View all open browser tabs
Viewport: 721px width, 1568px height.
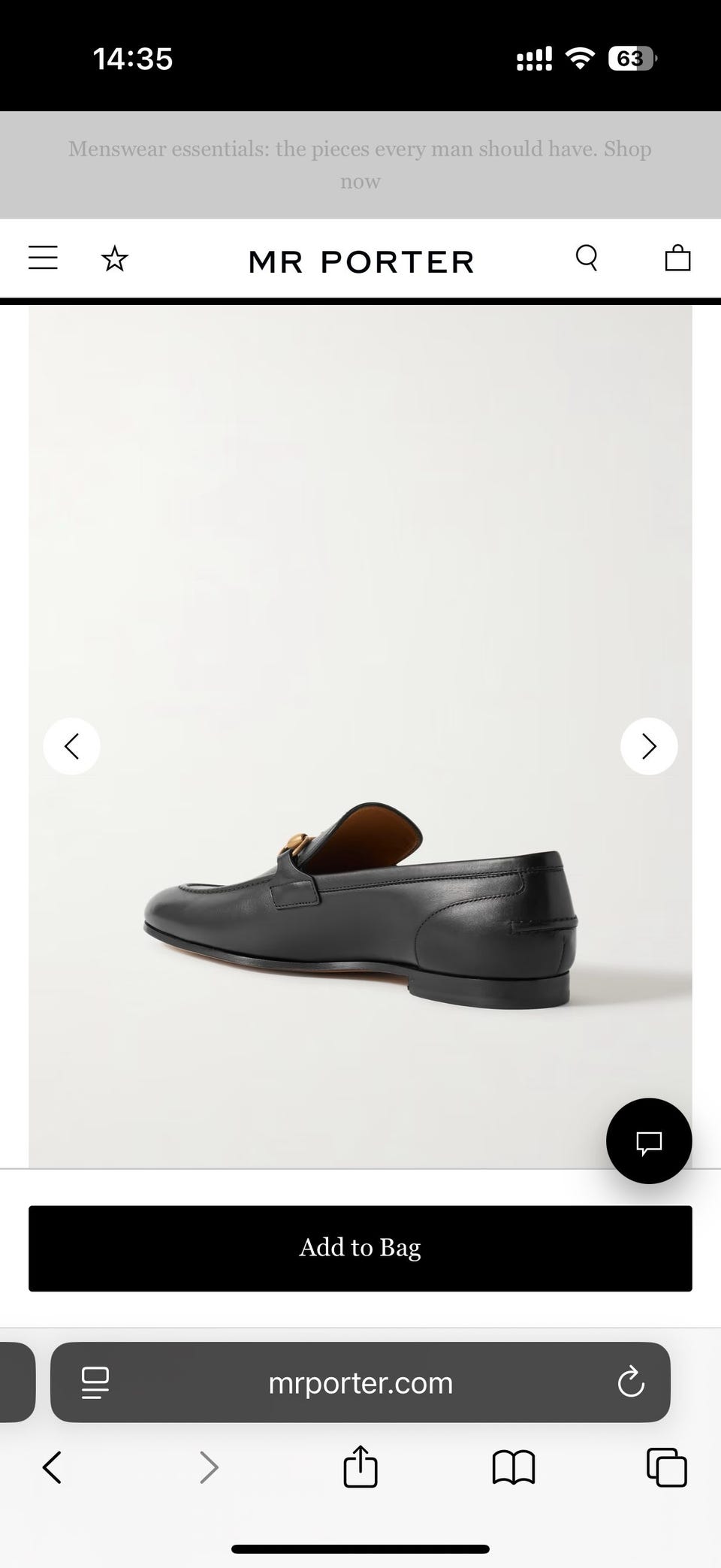tap(666, 1467)
